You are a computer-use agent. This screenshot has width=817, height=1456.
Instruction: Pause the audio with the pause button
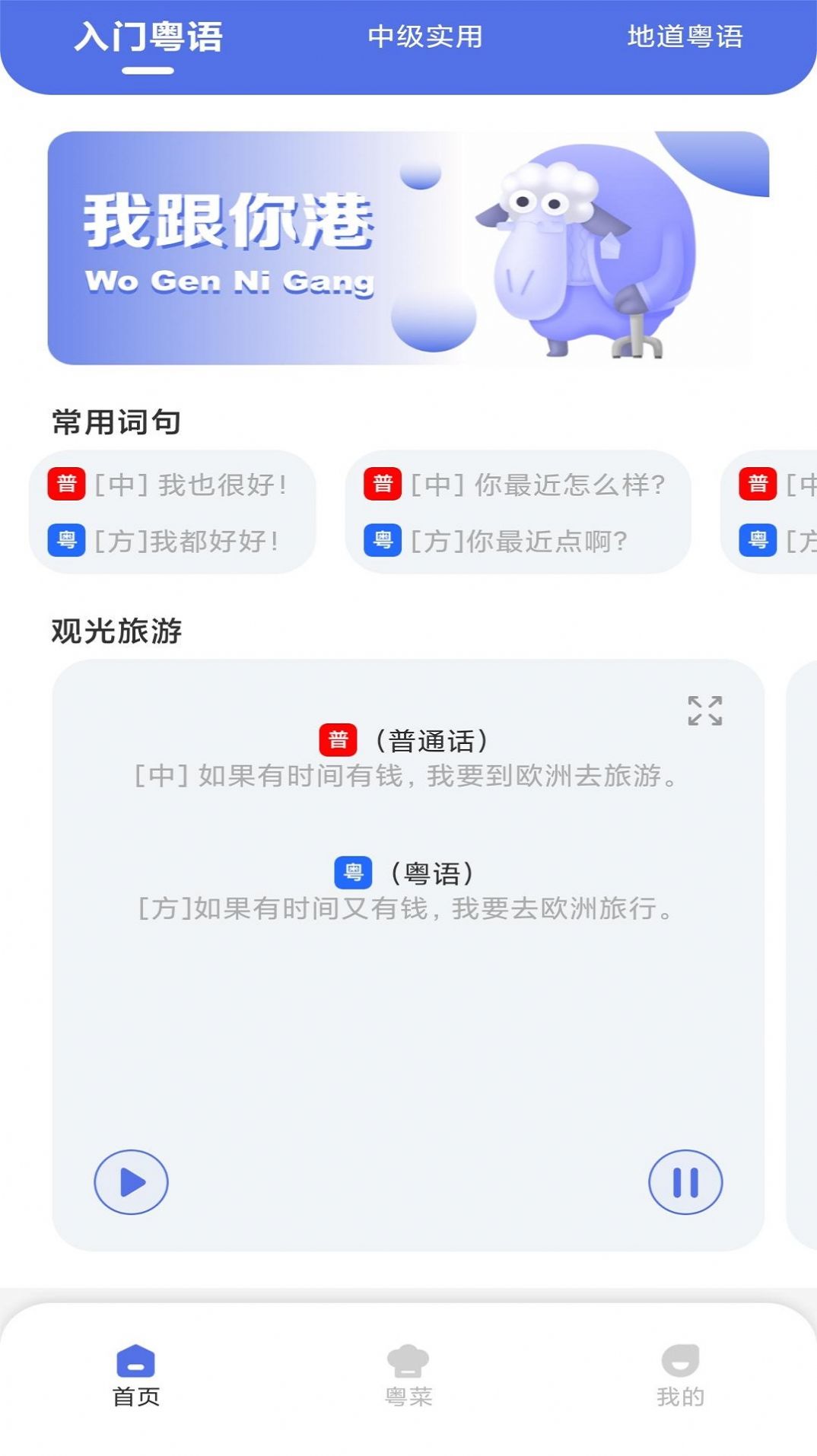coord(685,1182)
